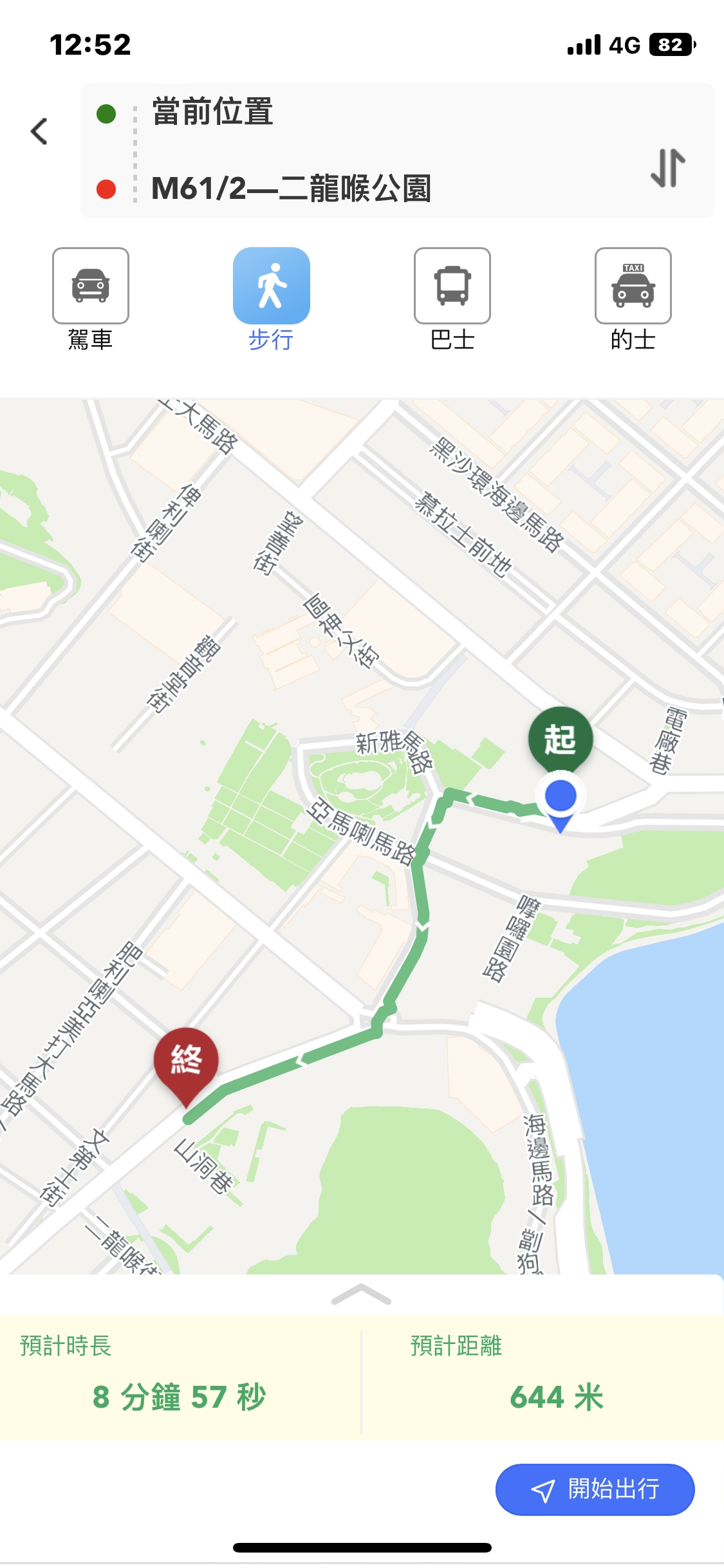Select 步行 walking mode
Image resolution: width=724 pixels, height=1568 pixels.
pyautogui.click(x=271, y=286)
